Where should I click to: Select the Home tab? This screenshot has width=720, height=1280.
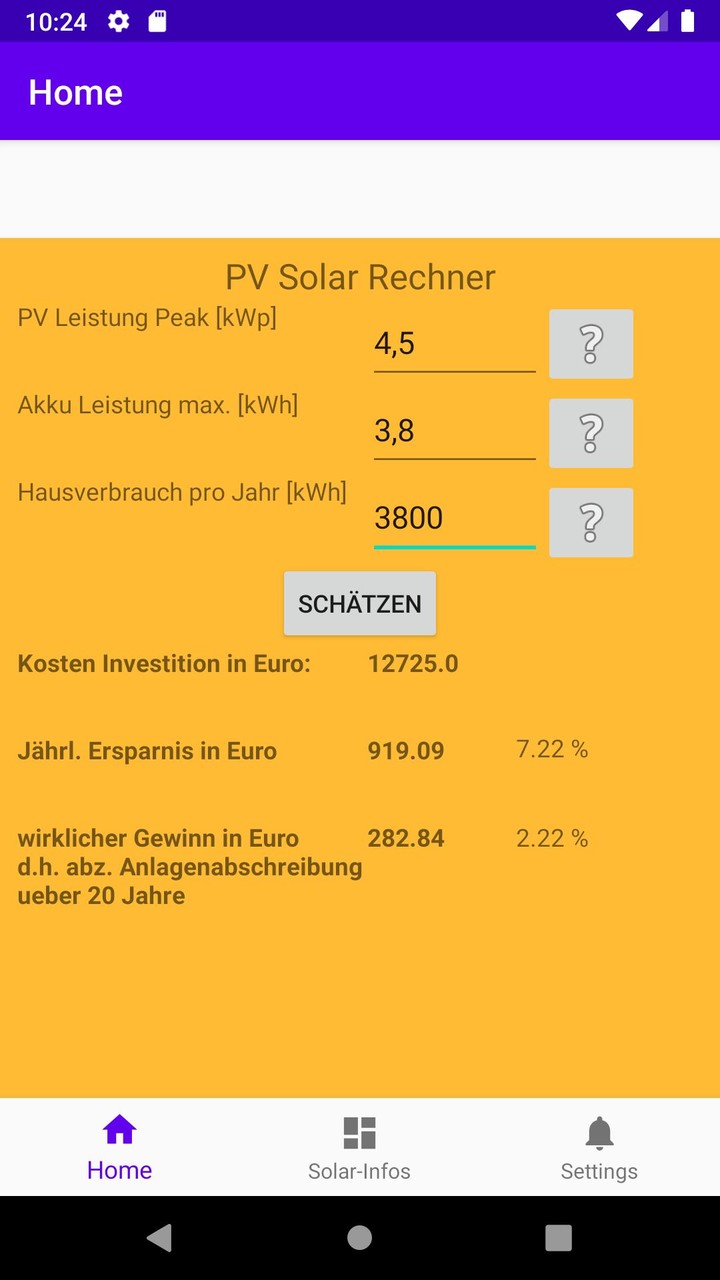click(120, 1148)
